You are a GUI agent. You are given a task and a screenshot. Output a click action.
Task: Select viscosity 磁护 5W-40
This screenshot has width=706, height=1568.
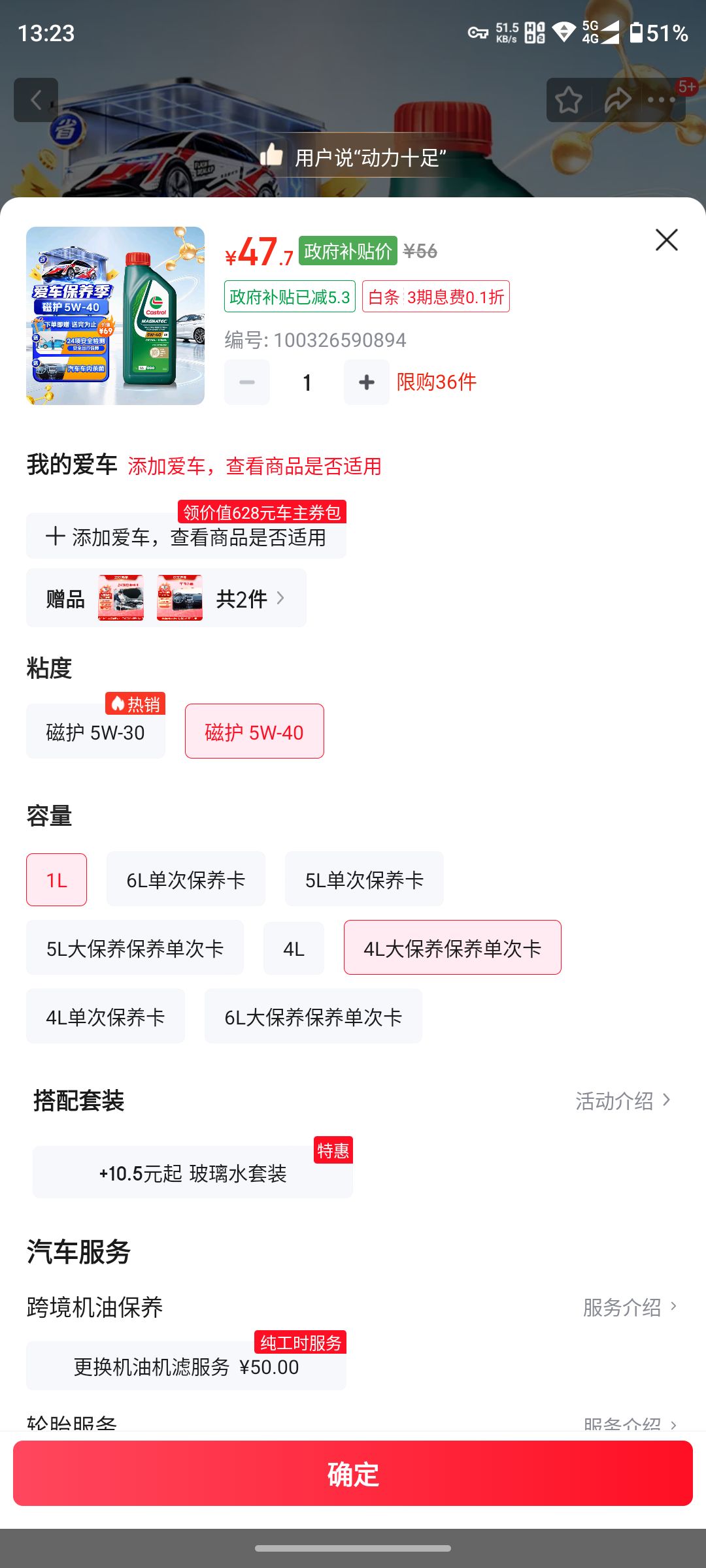point(254,732)
